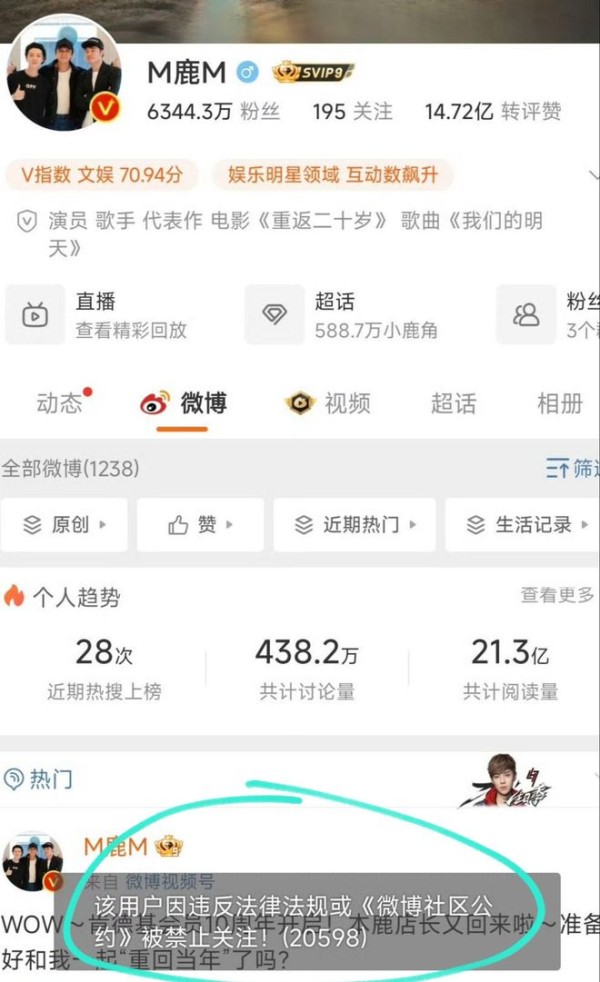View the 6344.3万 粉丝 followers list
Screen dimensions: 600x982
pos(214,111)
